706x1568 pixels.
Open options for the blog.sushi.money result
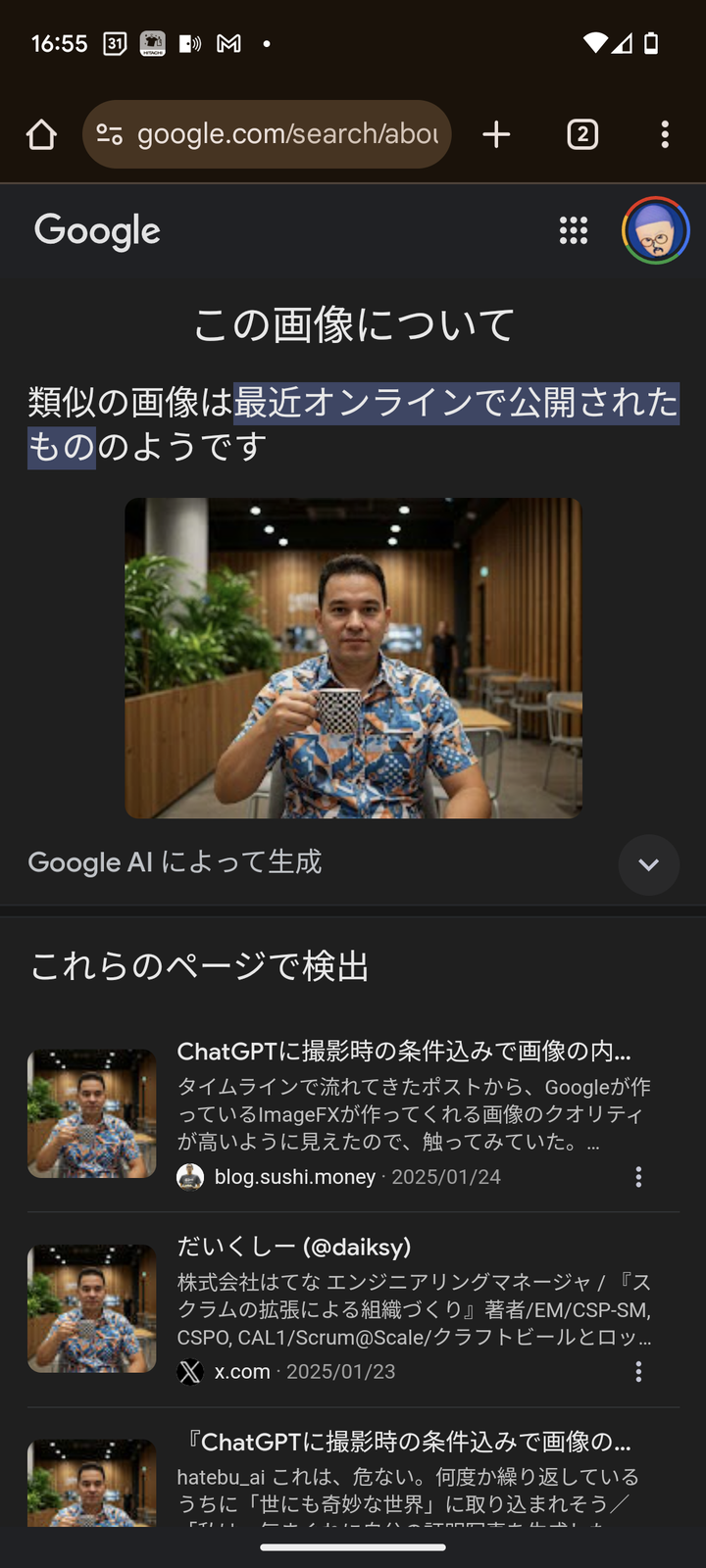pos(638,1177)
